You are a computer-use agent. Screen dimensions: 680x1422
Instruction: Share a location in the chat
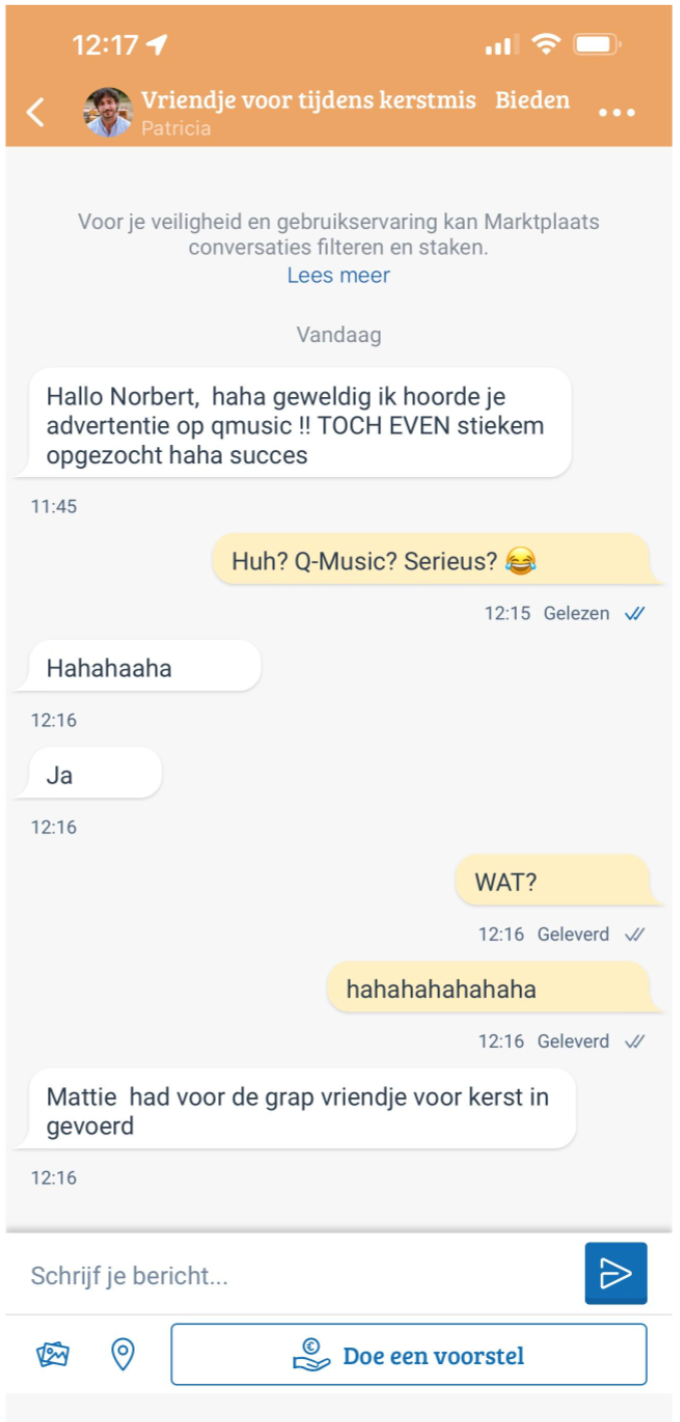coord(122,1355)
